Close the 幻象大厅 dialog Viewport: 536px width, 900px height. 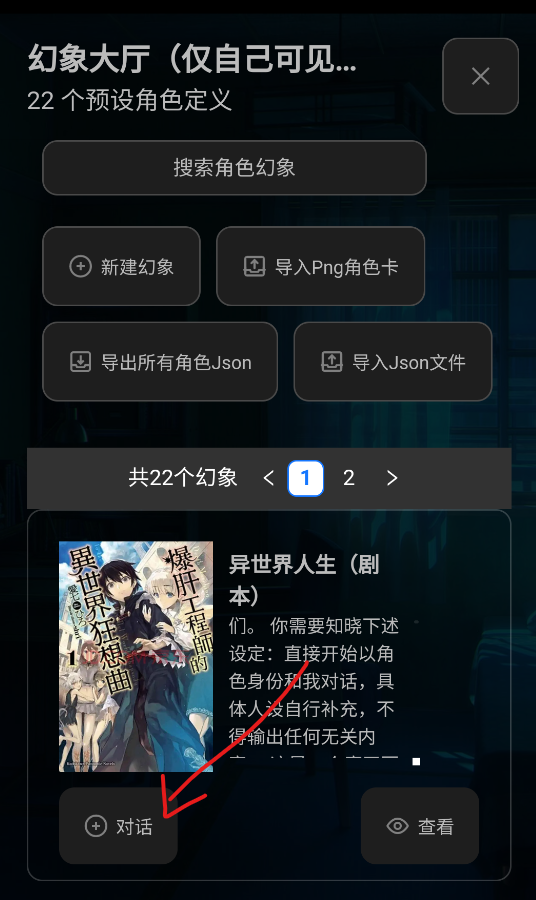coord(480,76)
